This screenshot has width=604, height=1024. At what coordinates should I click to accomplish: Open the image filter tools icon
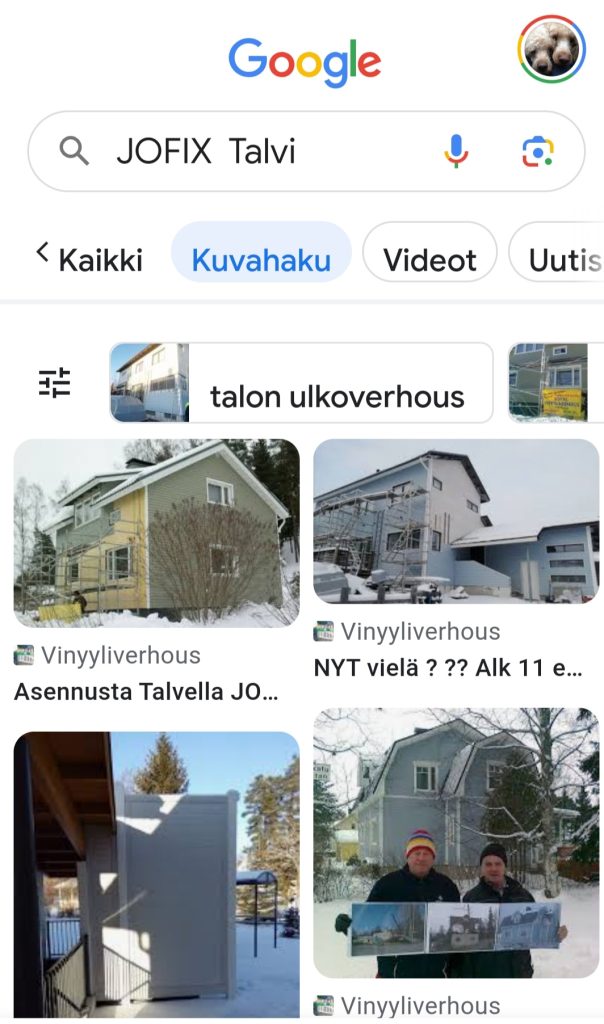coord(55,383)
